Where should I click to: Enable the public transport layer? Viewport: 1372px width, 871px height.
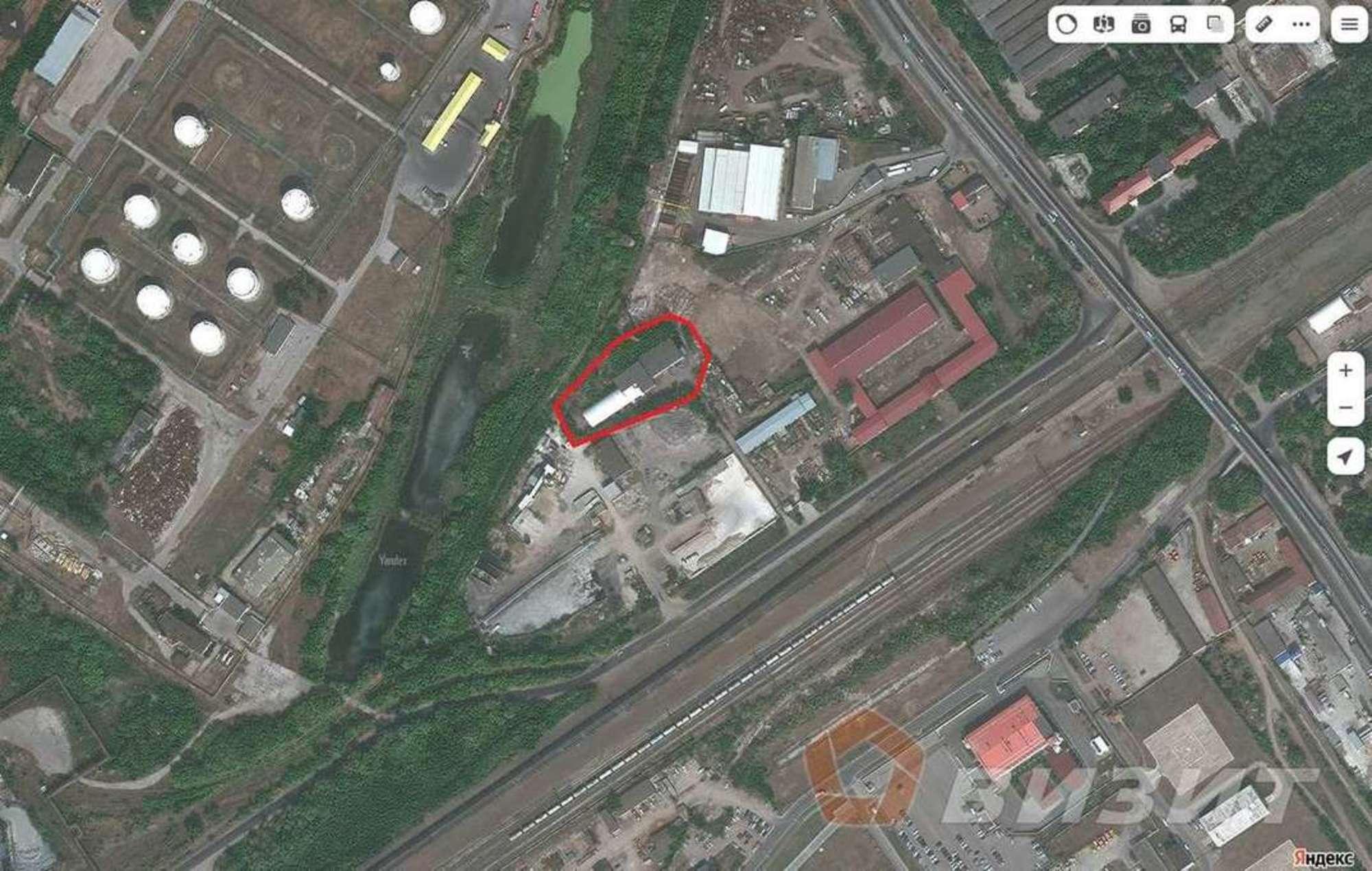(1178, 25)
